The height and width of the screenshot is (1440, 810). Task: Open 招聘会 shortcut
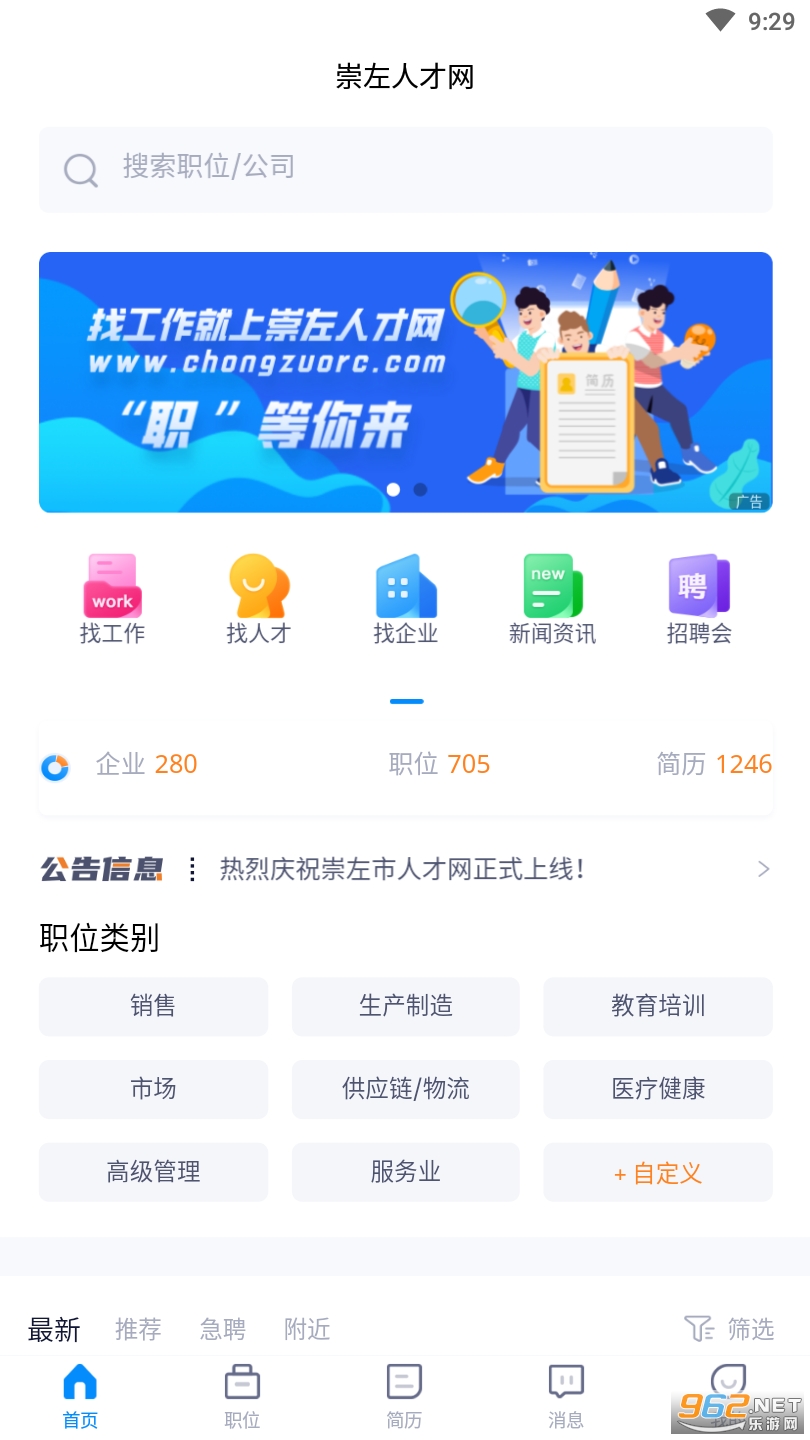699,600
